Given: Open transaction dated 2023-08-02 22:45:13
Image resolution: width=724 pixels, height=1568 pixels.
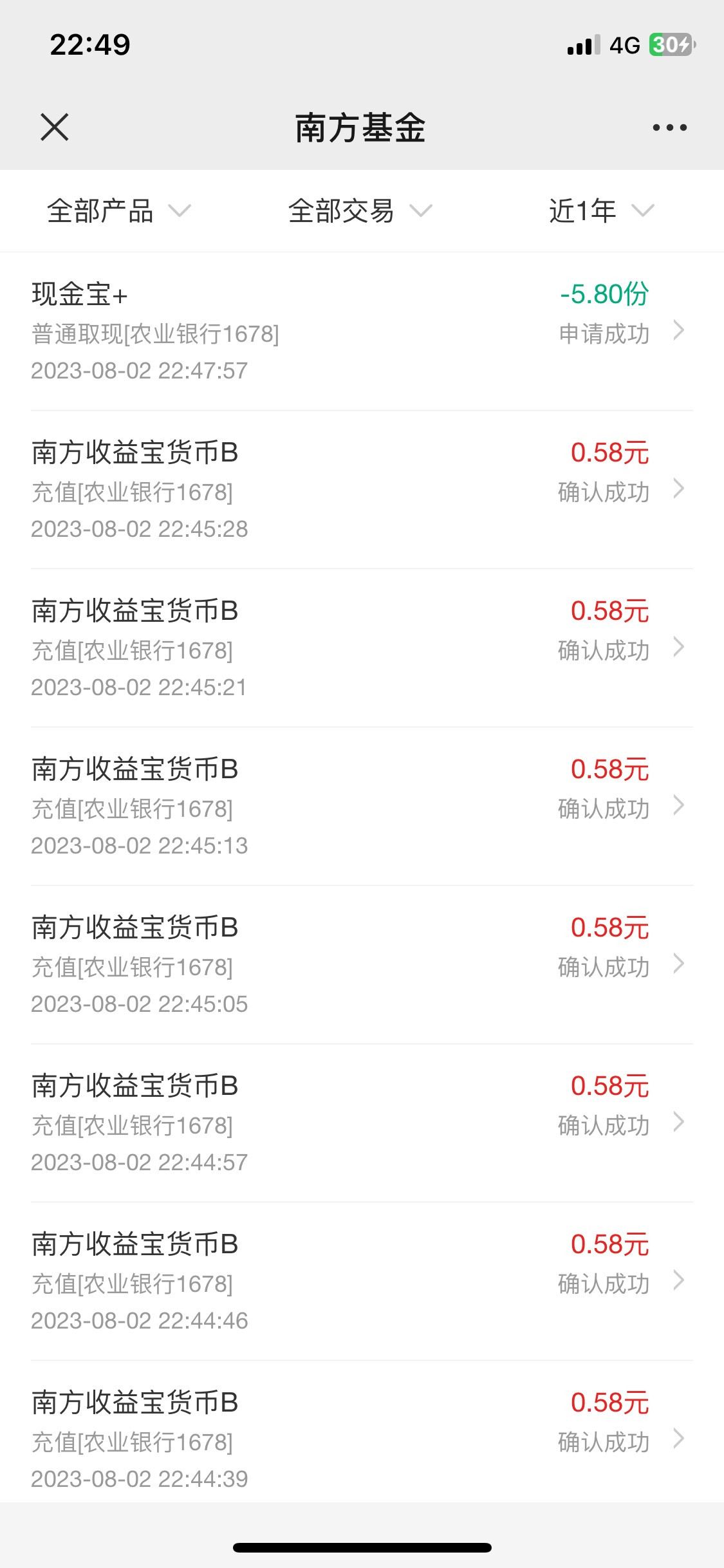Looking at the screenshot, I should point(362,807).
